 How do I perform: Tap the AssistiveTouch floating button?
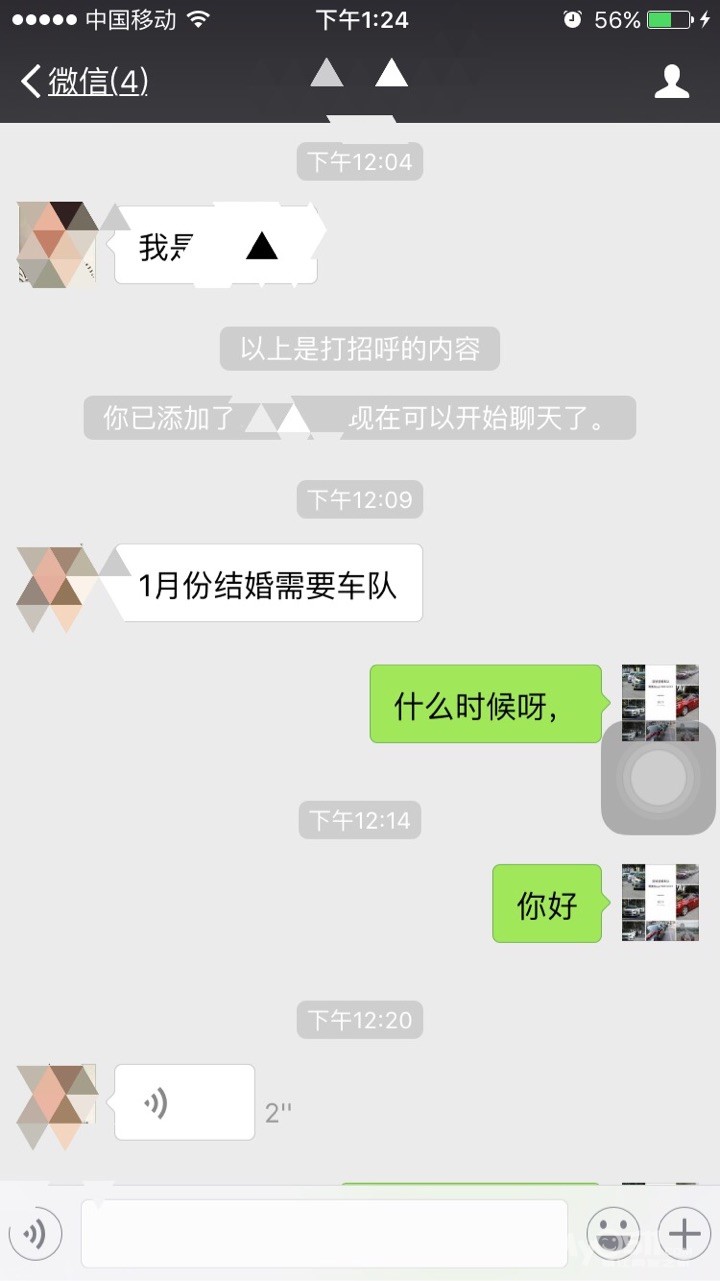(x=658, y=777)
